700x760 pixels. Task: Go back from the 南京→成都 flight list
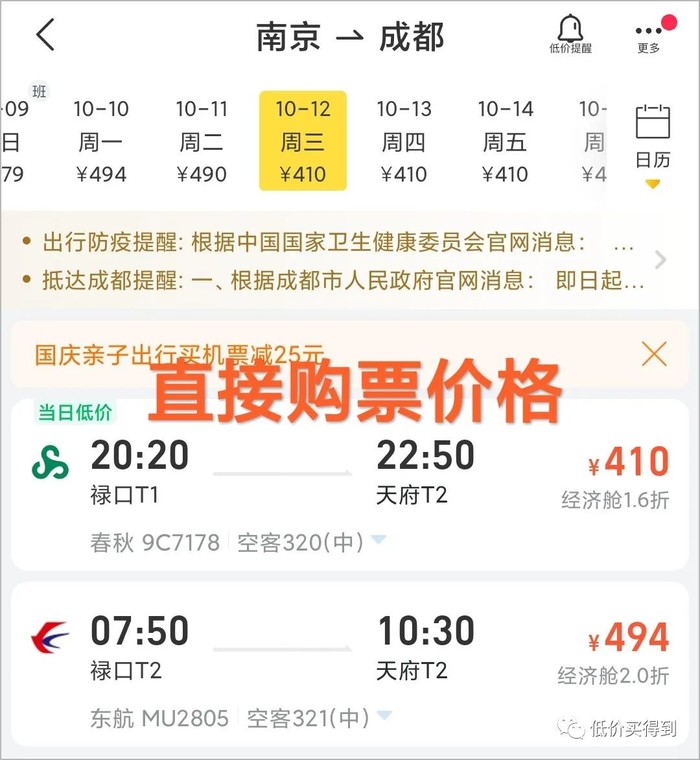click(45, 35)
